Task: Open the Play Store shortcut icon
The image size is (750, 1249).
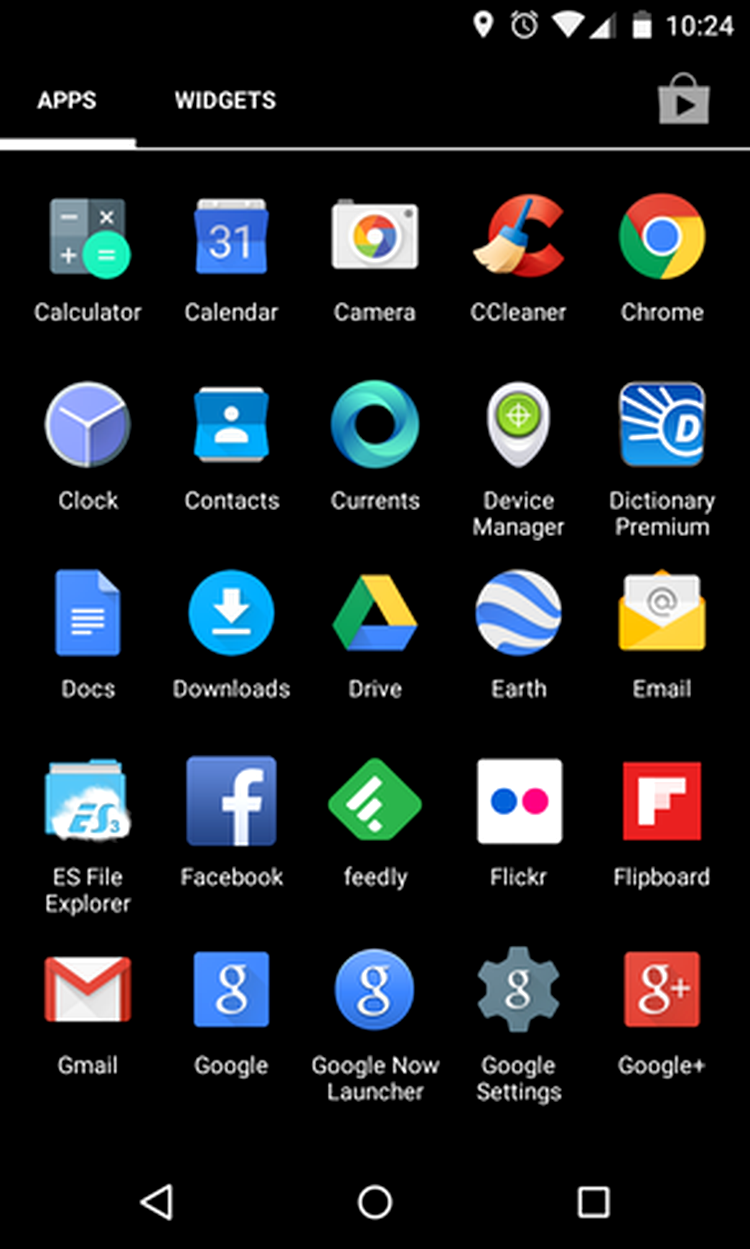Action: tap(684, 100)
